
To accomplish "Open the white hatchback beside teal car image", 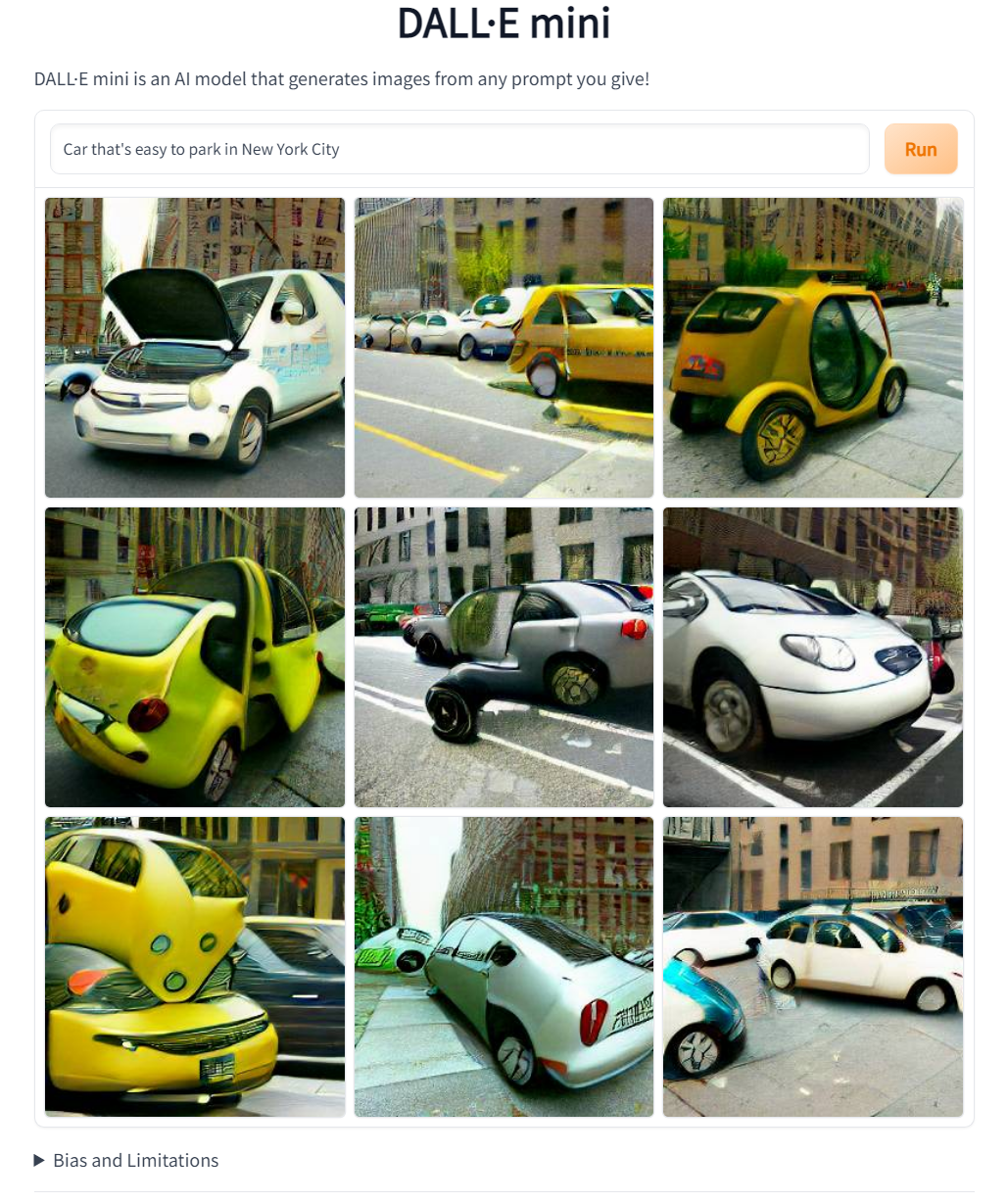I will [x=812, y=966].
